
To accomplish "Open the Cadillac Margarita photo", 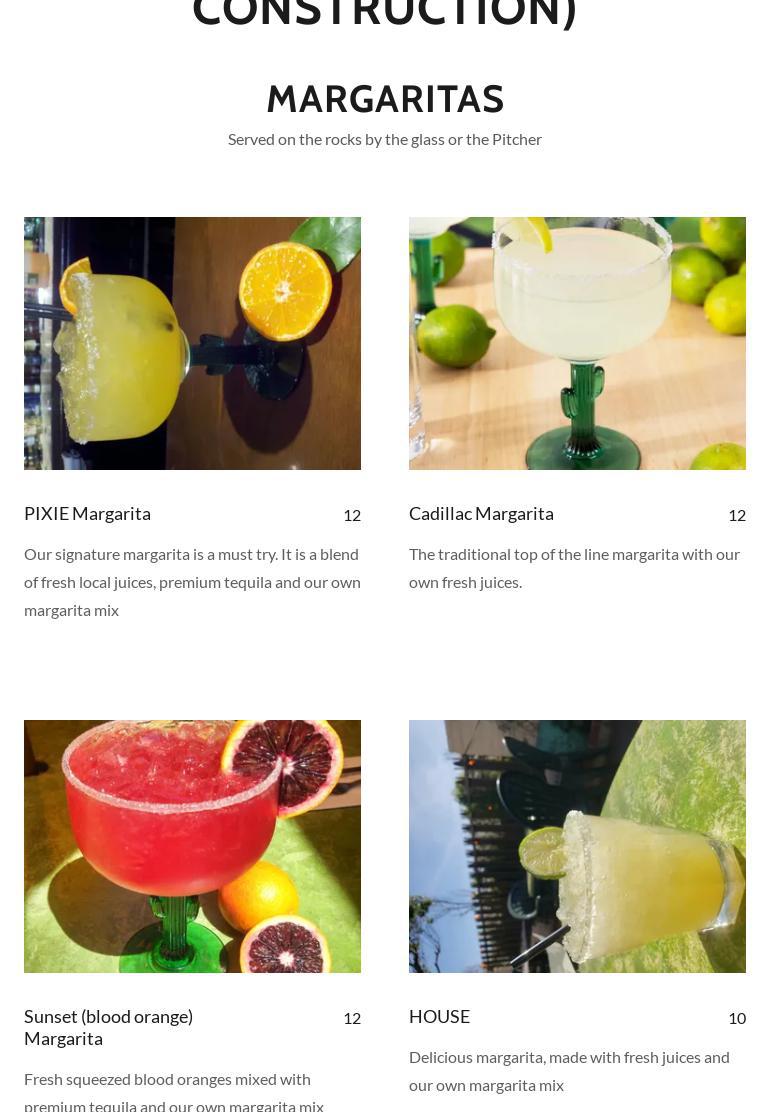I will [x=577, y=343].
